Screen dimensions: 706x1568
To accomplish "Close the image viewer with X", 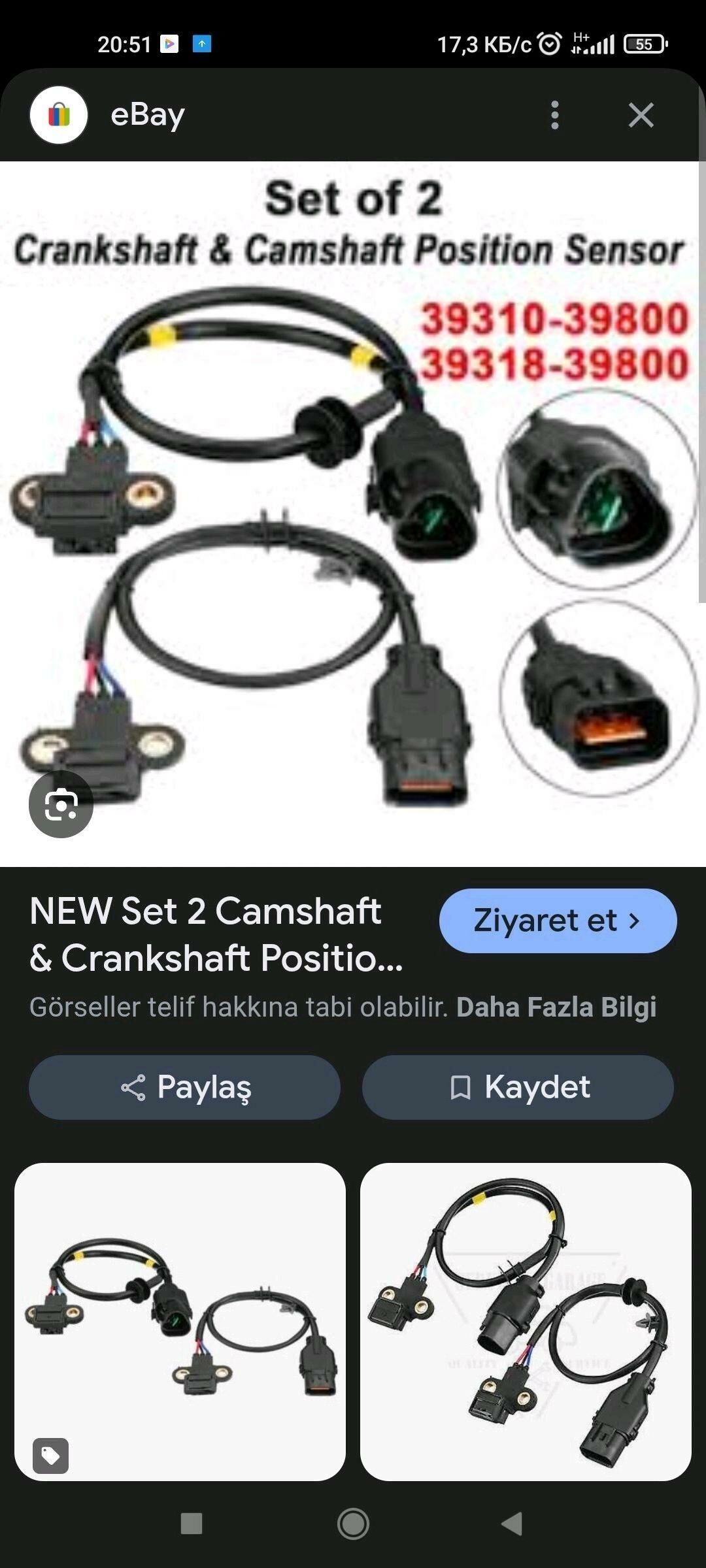I will pos(641,115).
